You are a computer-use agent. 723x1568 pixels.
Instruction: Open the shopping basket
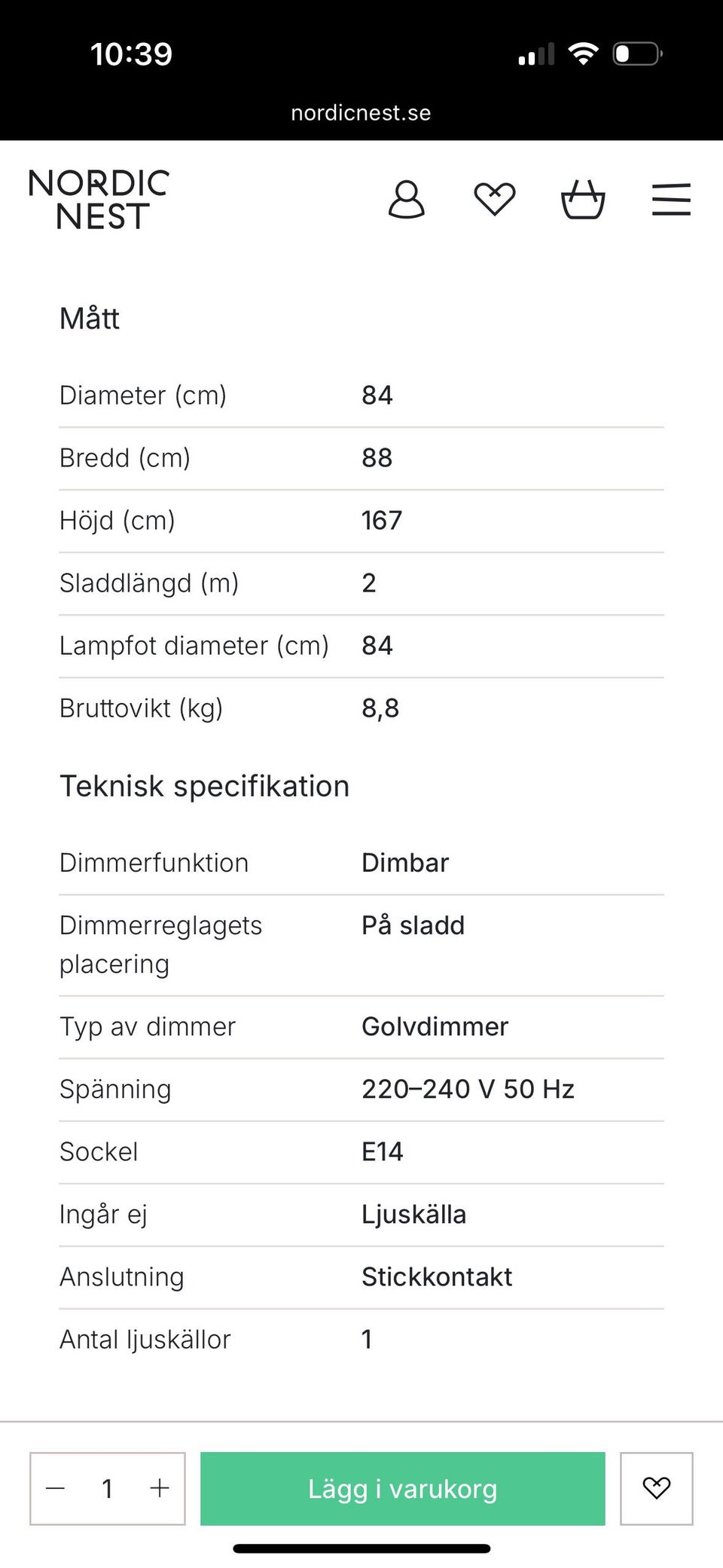583,200
